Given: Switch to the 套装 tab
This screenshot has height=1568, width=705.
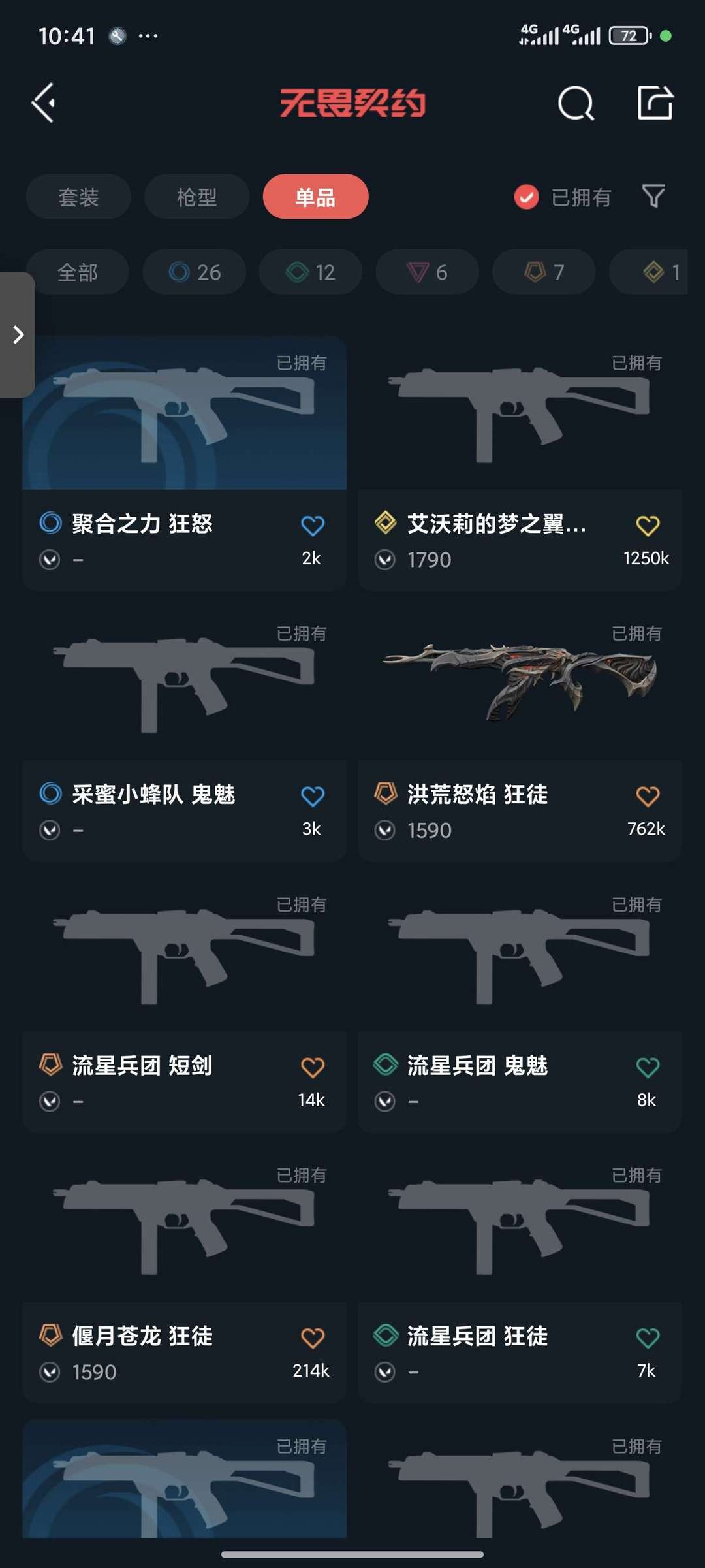Looking at the screenshot, I should click(78, 197).
